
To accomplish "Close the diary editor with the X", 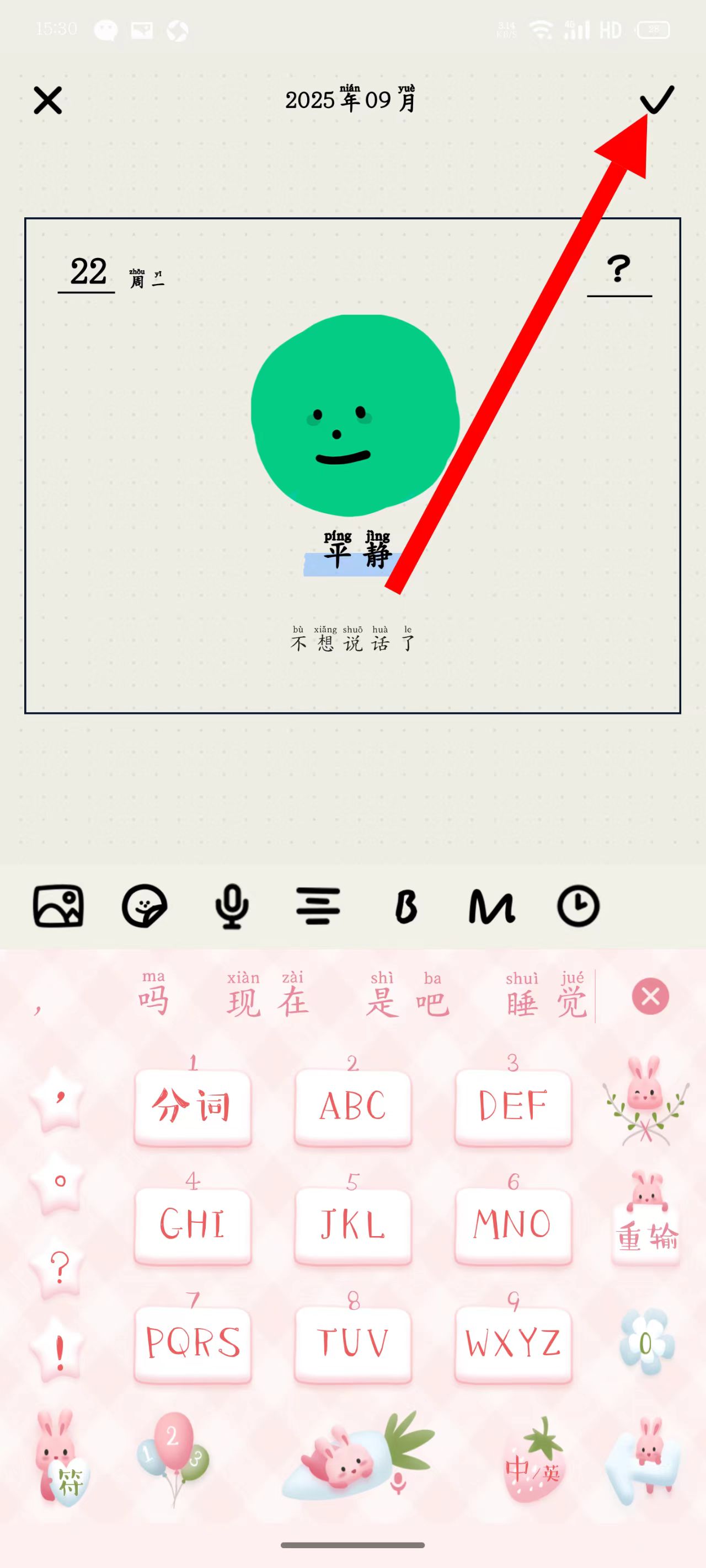I will click(x=47, y=100).
